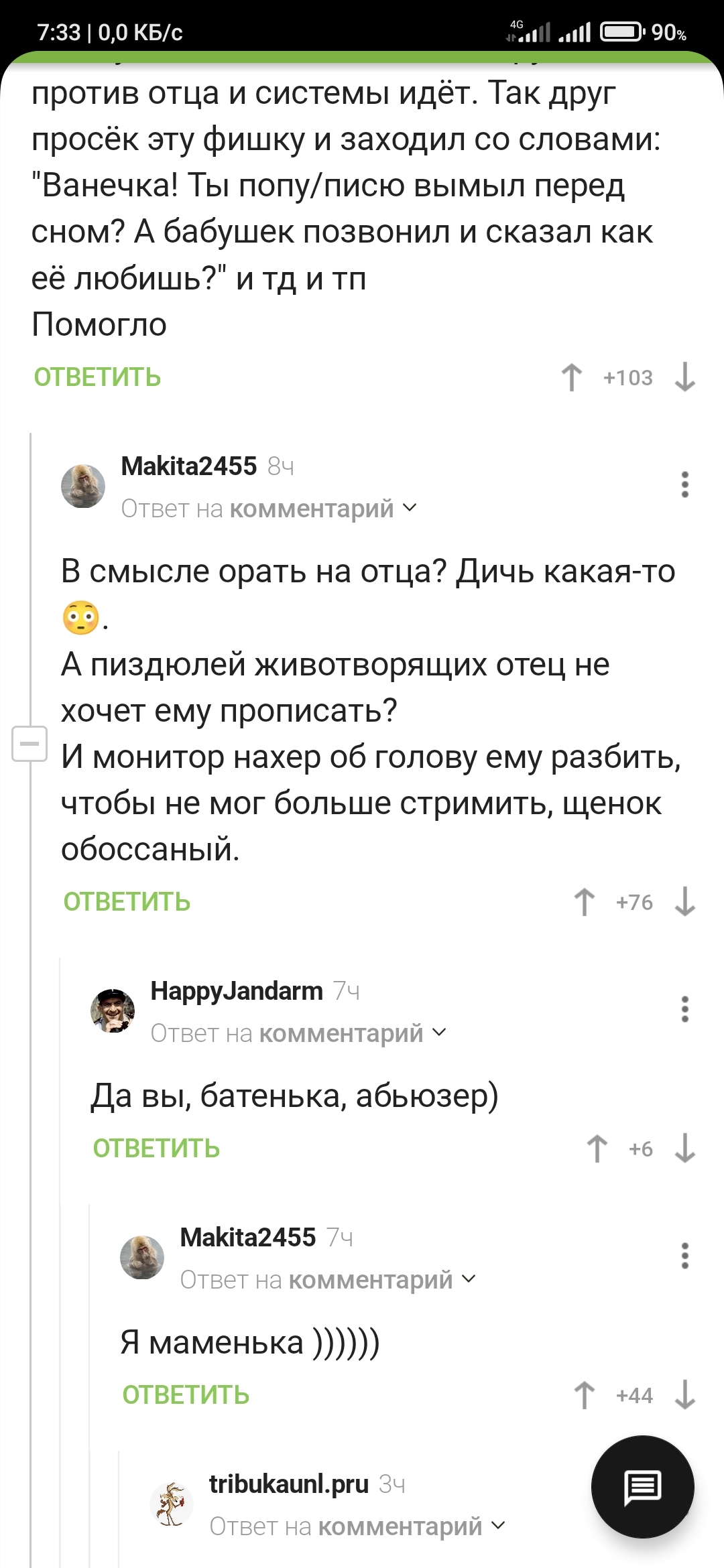
Task: Open options for Makita2455's 8ч comment
Action: coord(684,484)
